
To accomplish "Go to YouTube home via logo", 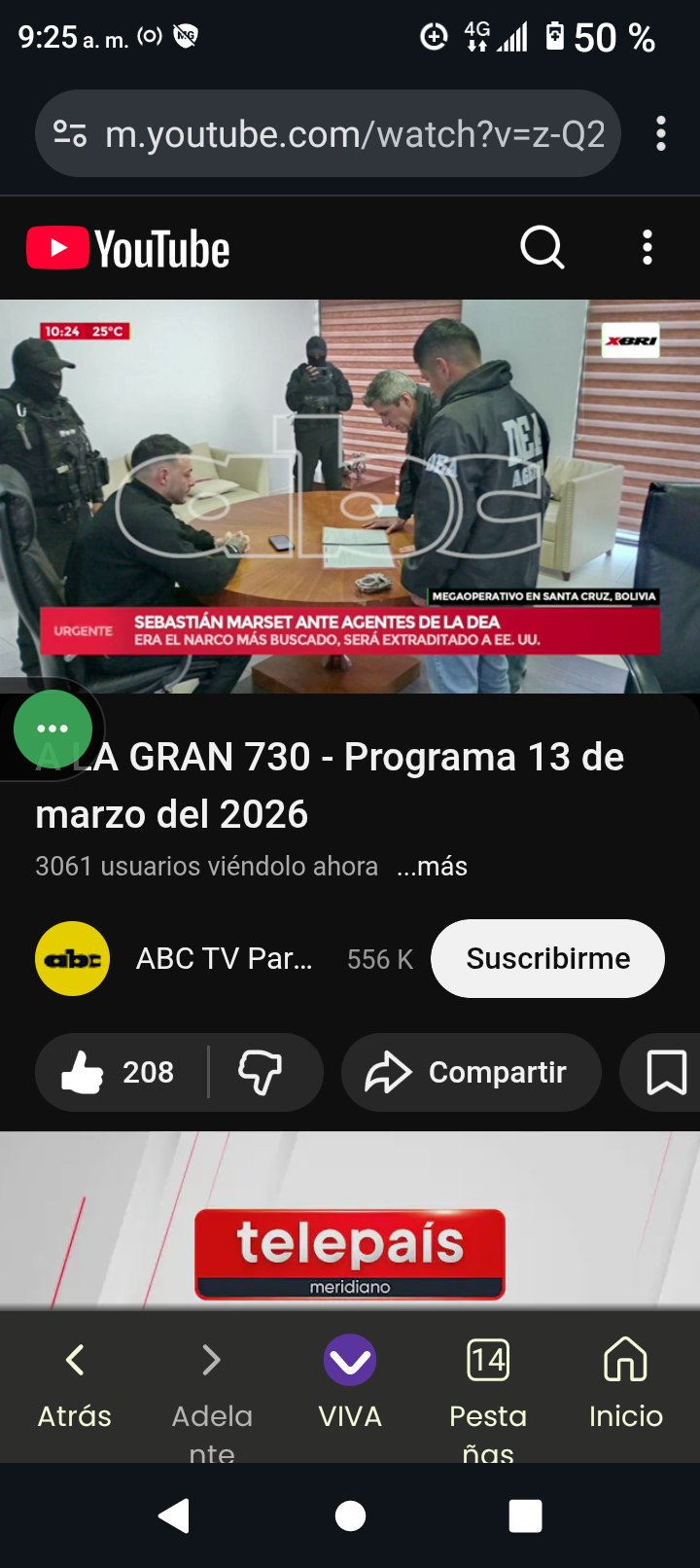I will [x=128, y=249].
